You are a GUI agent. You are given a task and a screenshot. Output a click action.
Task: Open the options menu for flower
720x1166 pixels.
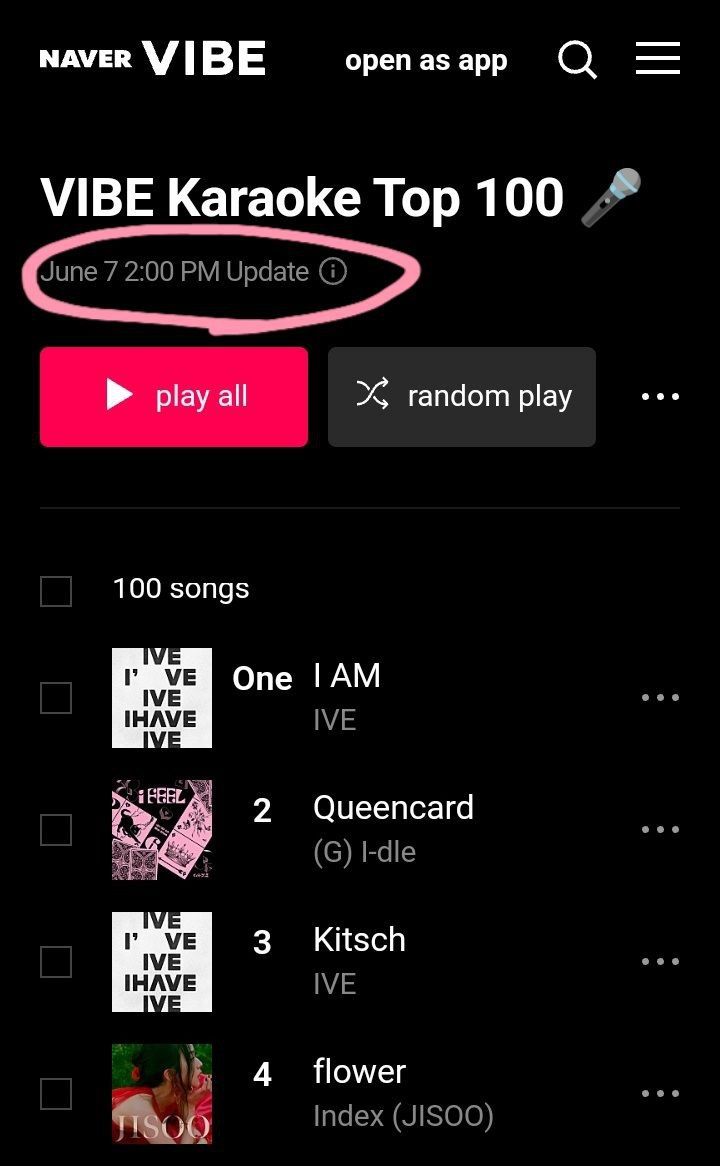pos(660,1093)
